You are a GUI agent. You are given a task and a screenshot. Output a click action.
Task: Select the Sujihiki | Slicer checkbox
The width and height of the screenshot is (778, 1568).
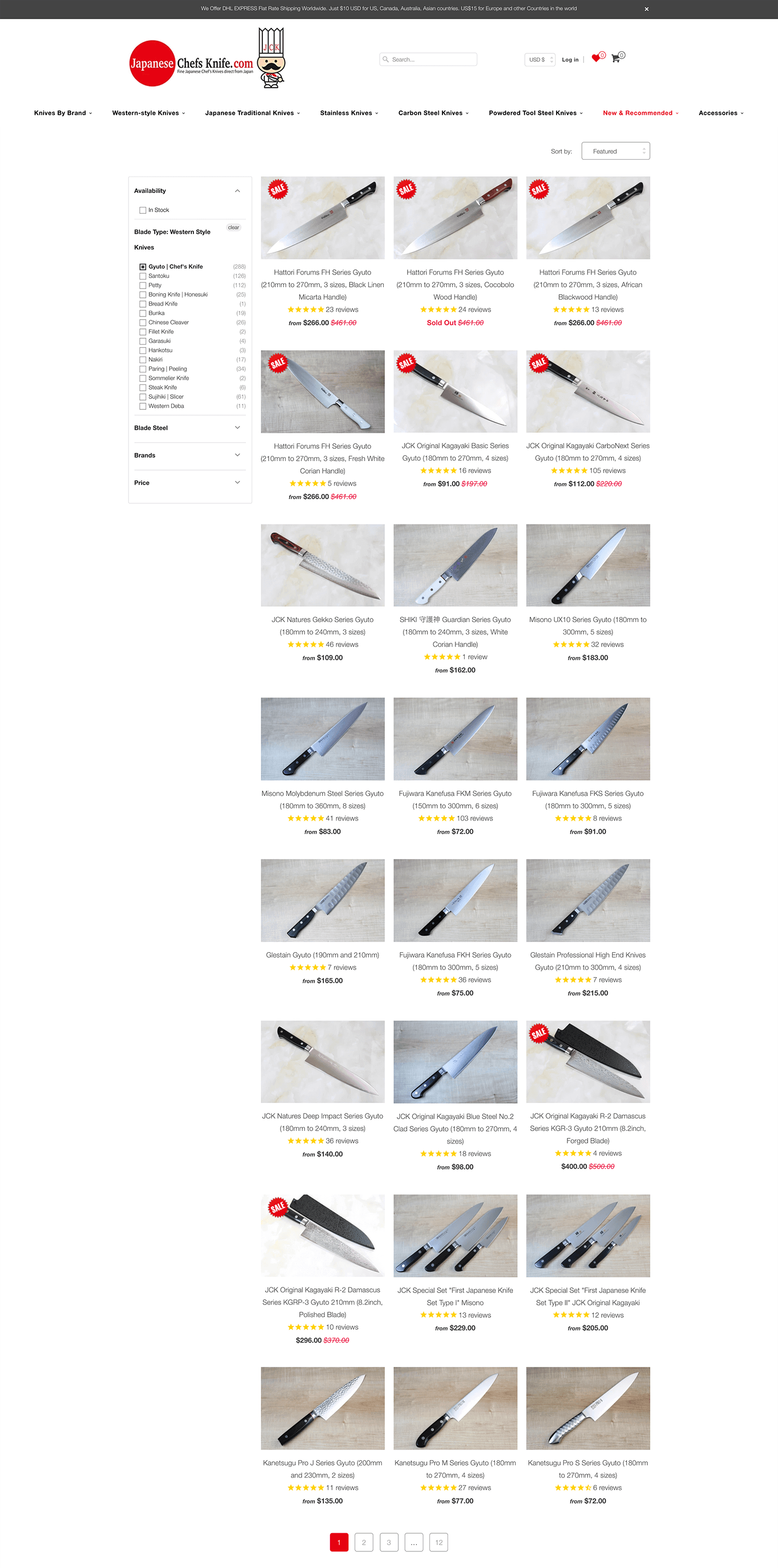[143, 397]
